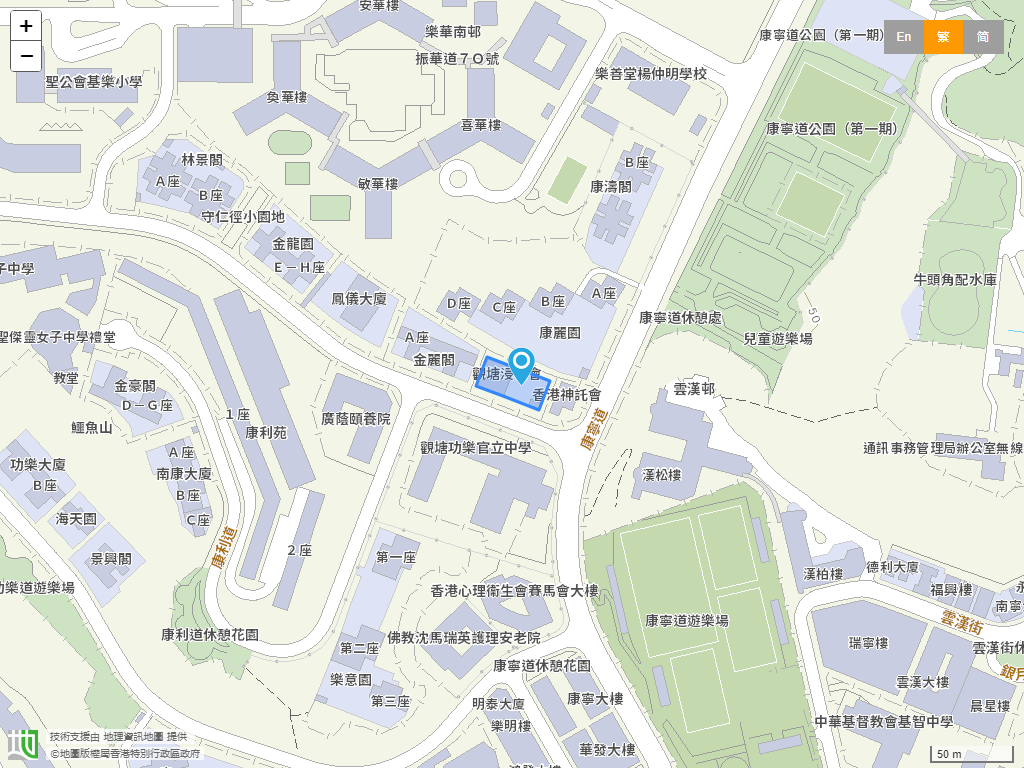Switch map language to English
Image resolution: width=1024 pixels, height=768 pixels.
click(x=903, y=37)
